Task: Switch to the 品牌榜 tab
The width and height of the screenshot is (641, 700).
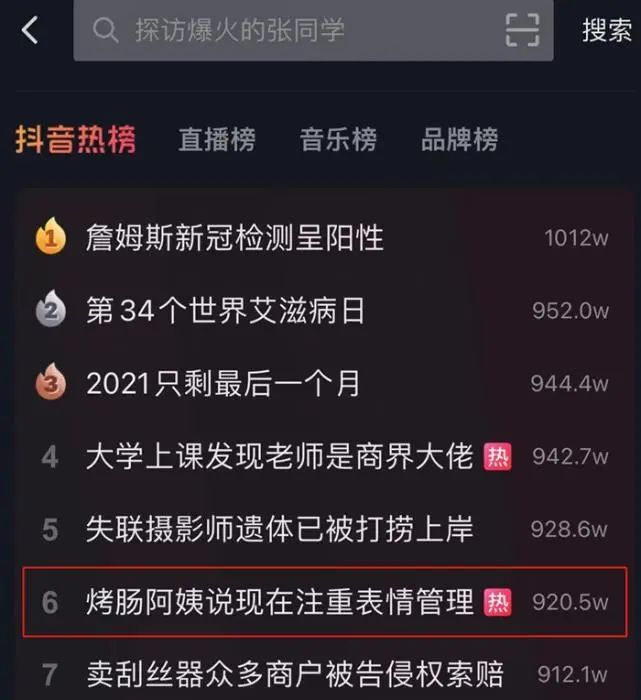Action: pyautogui.click(x=459, y=139)
